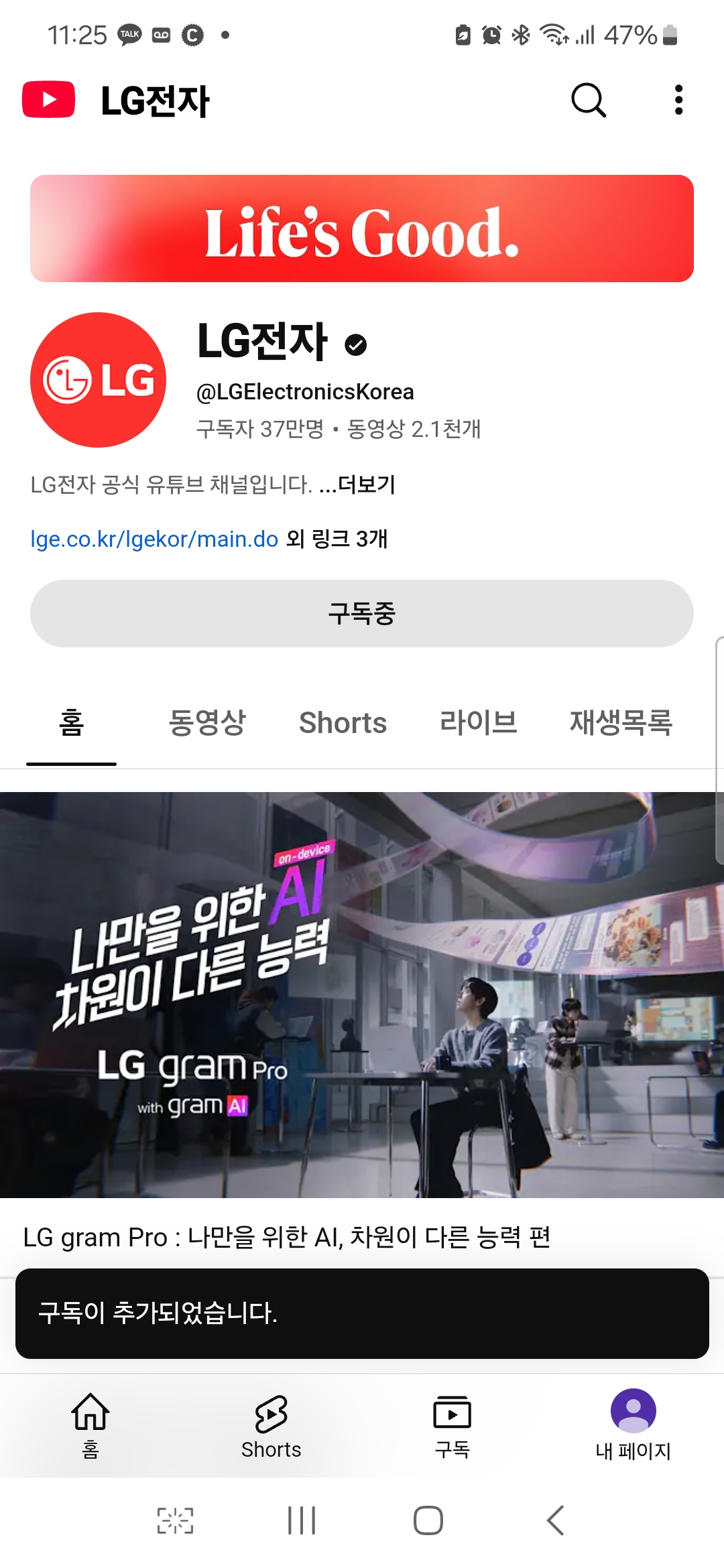Open the three-dot overflow menu
The image size is (724, 1568).
click(x=678, y=100)
